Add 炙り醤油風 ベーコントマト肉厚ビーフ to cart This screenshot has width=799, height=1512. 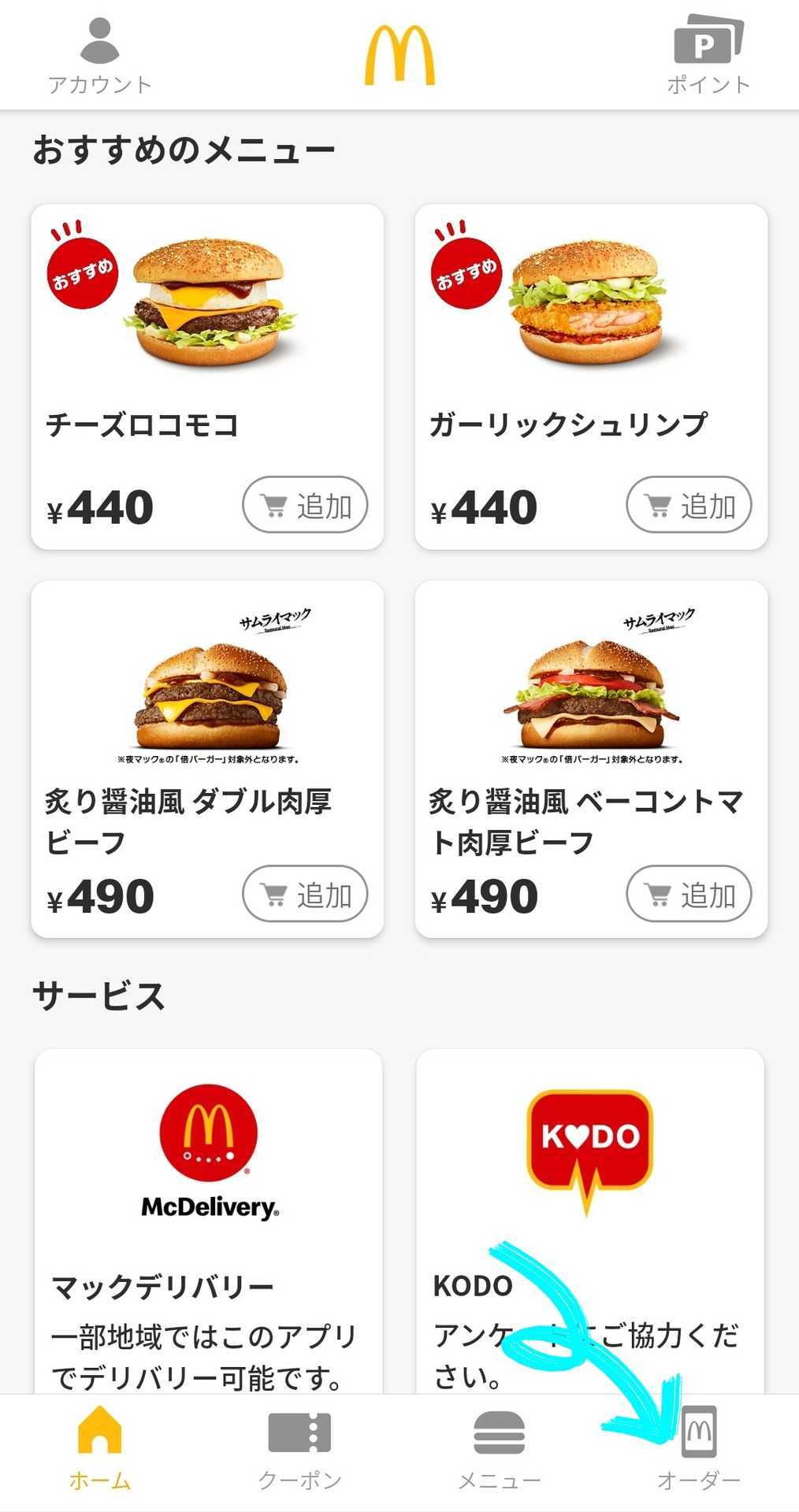(689, 894)
